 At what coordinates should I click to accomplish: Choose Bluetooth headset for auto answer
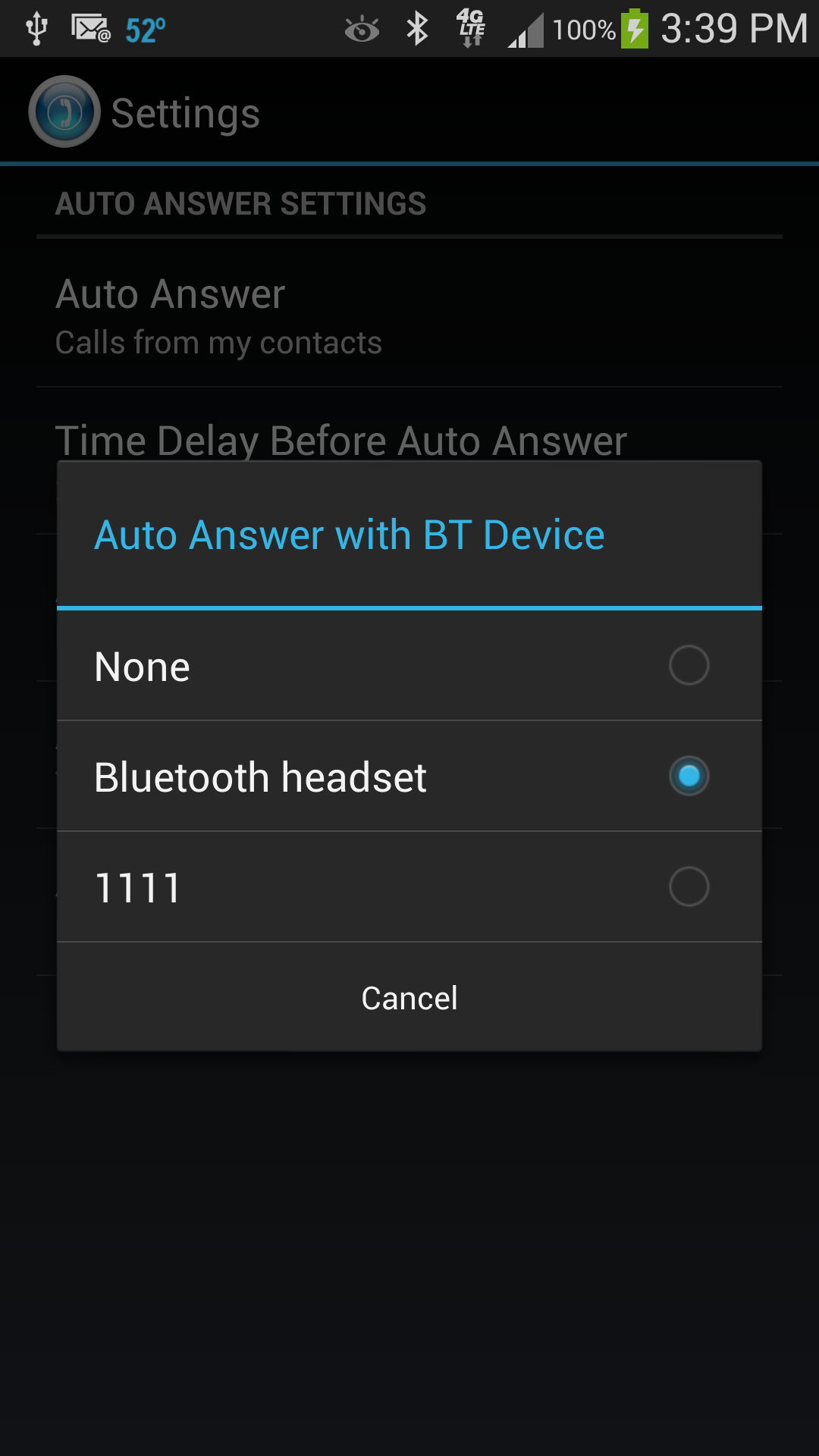[409, 777]
